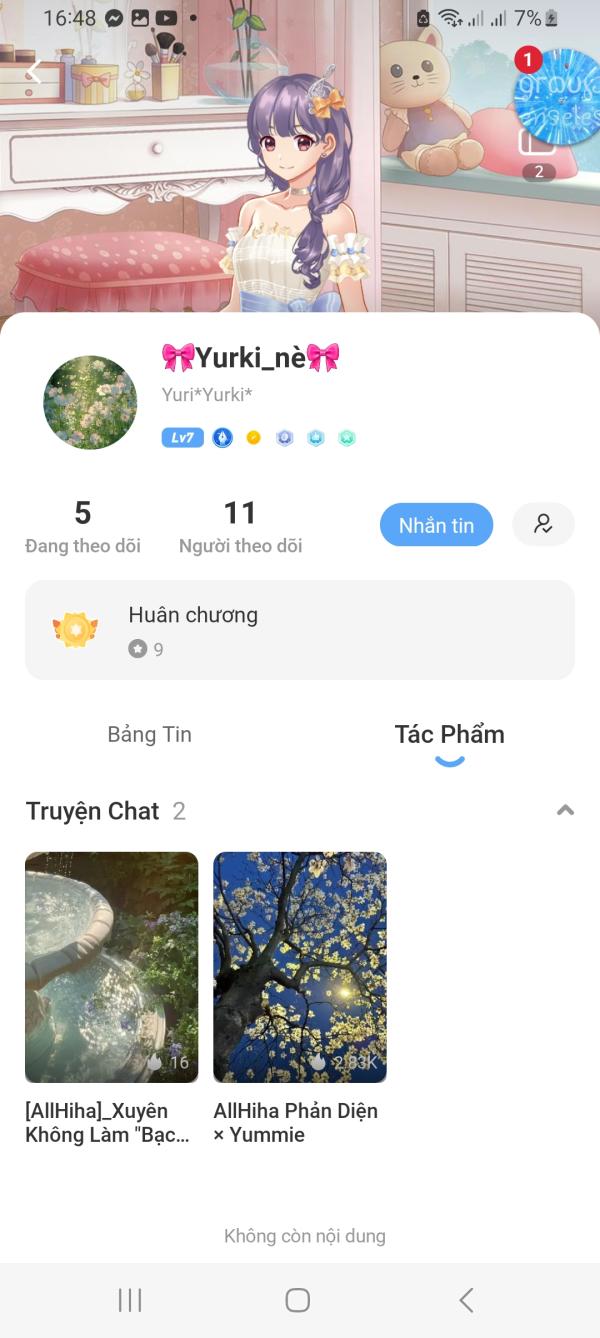
Task: Collapse the Truyện Chat section
Action: click(565, 810)
